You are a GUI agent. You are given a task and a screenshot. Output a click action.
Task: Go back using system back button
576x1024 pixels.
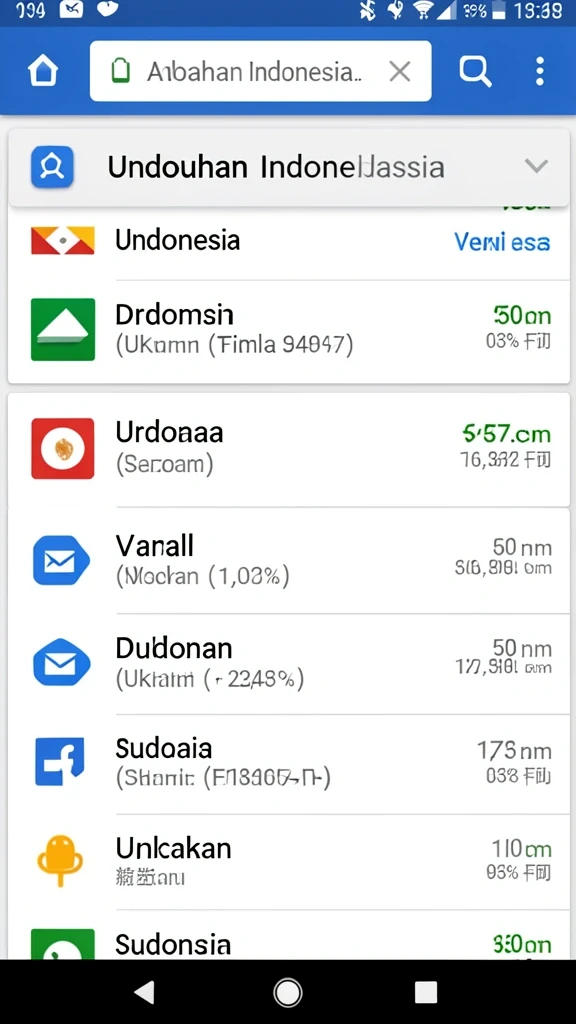click(x=144, y=993)
